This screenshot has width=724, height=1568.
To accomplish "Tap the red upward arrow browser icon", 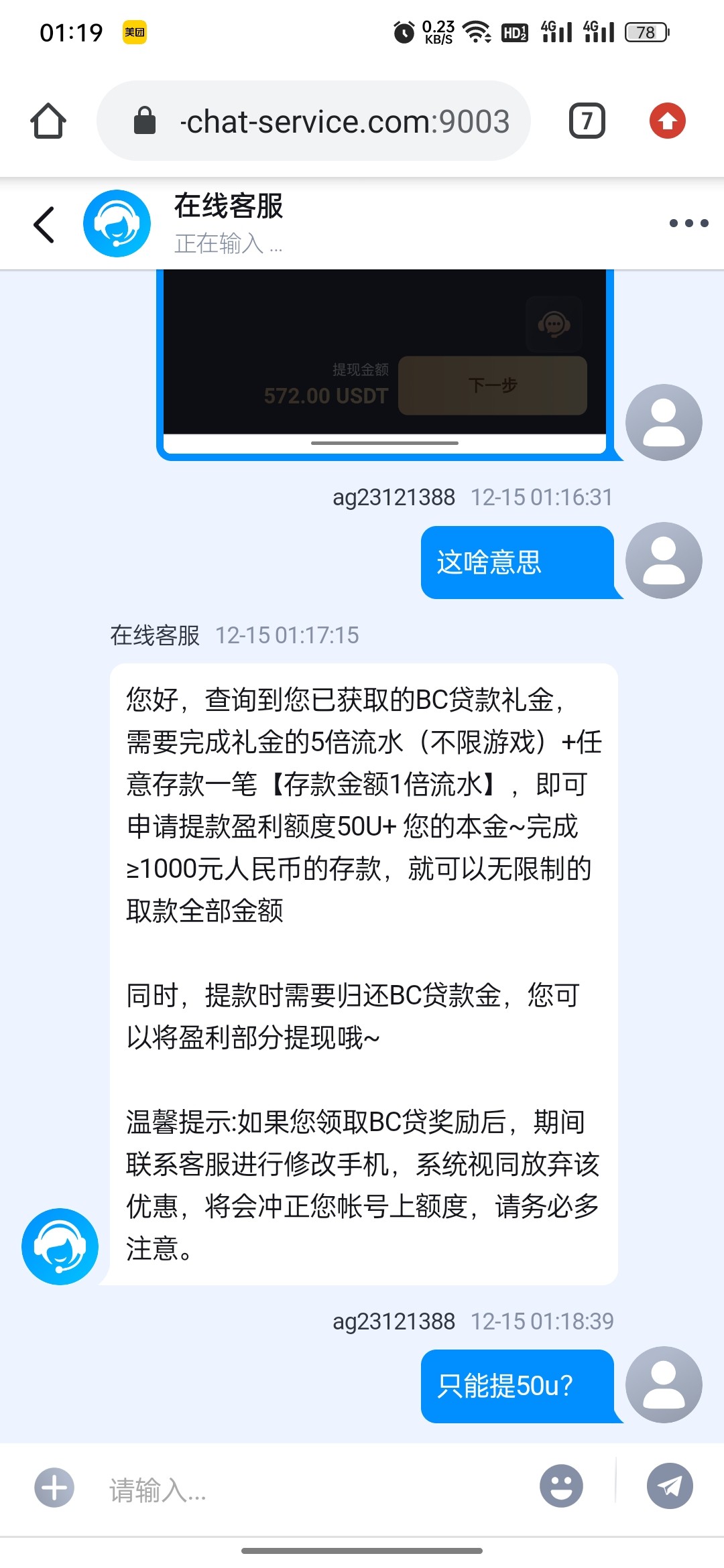I will pos(667,121).
